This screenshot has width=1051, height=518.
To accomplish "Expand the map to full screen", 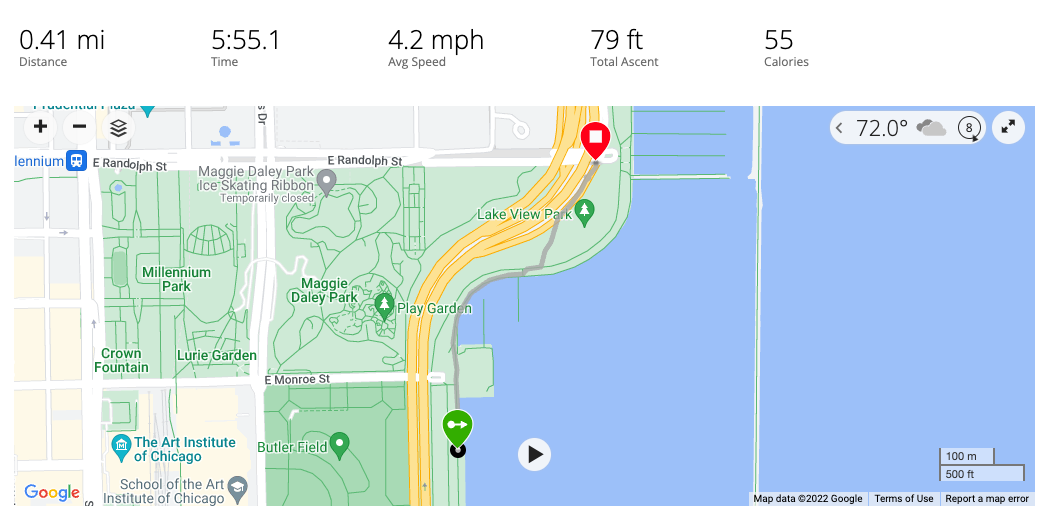I will 1009,127.
